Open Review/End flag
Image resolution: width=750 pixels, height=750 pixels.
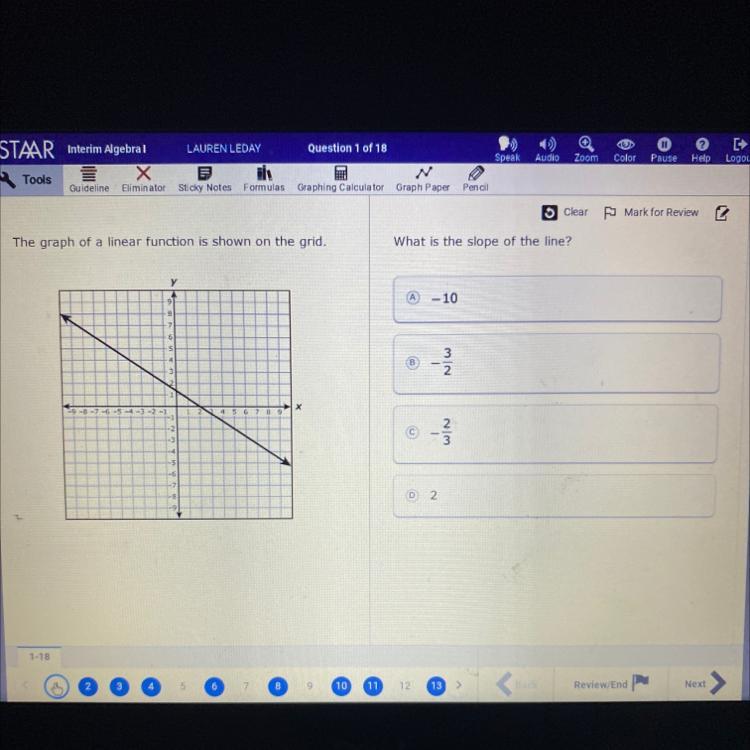[612, 684]
